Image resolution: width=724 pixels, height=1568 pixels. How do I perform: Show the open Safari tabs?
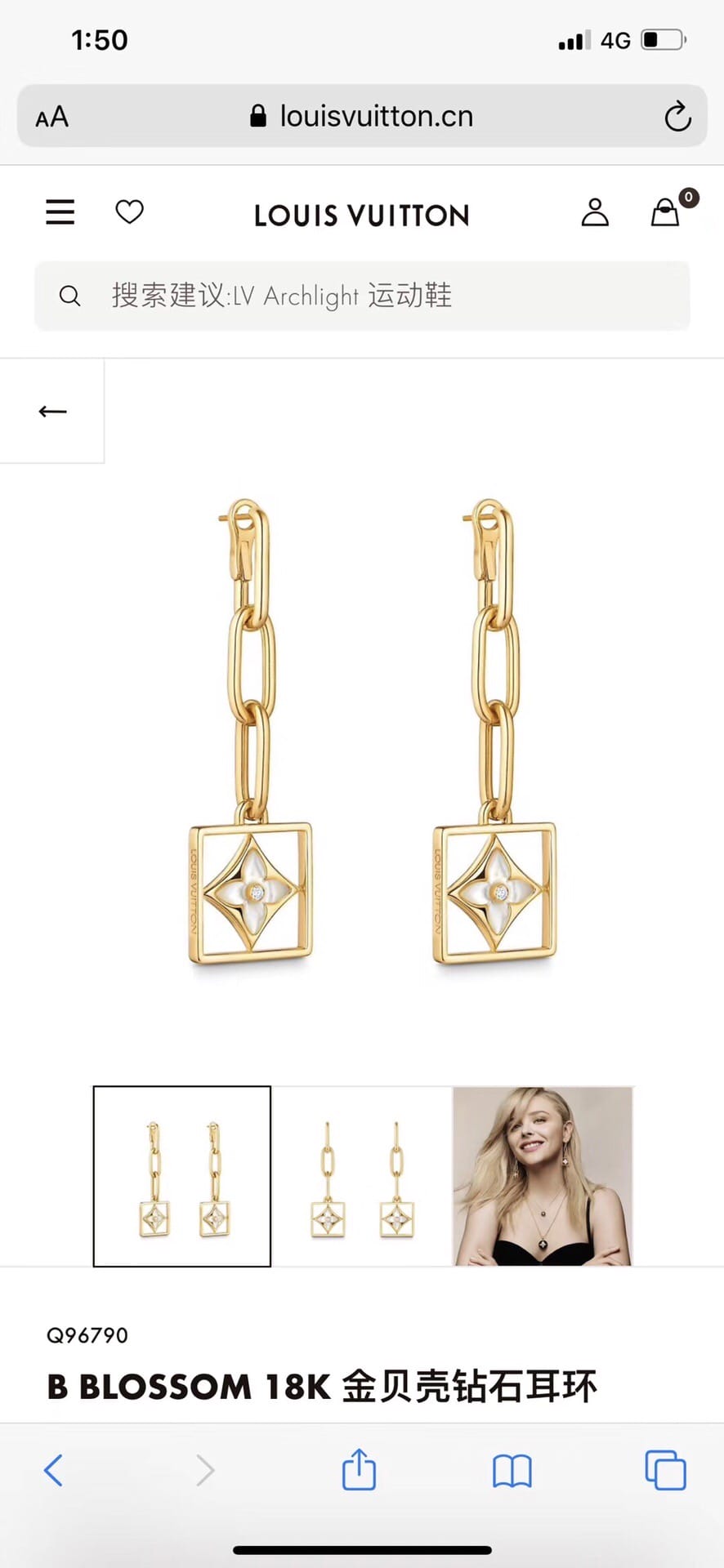pyautogui.click(x=665, y=1470)
